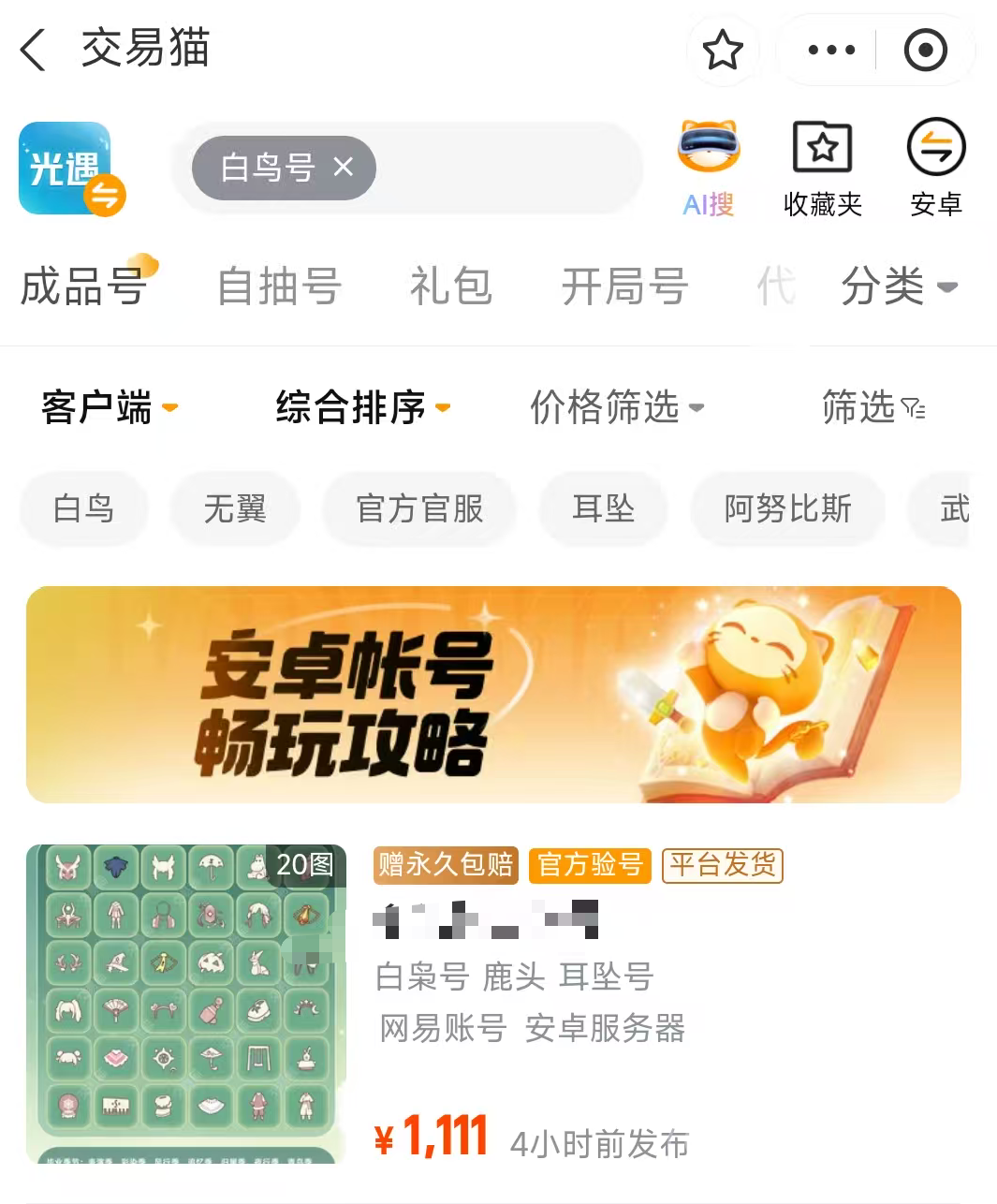The width and height of the screenshot is (997, 1204).
Task: Open the three-dot more menu
Action: [831, 50]
